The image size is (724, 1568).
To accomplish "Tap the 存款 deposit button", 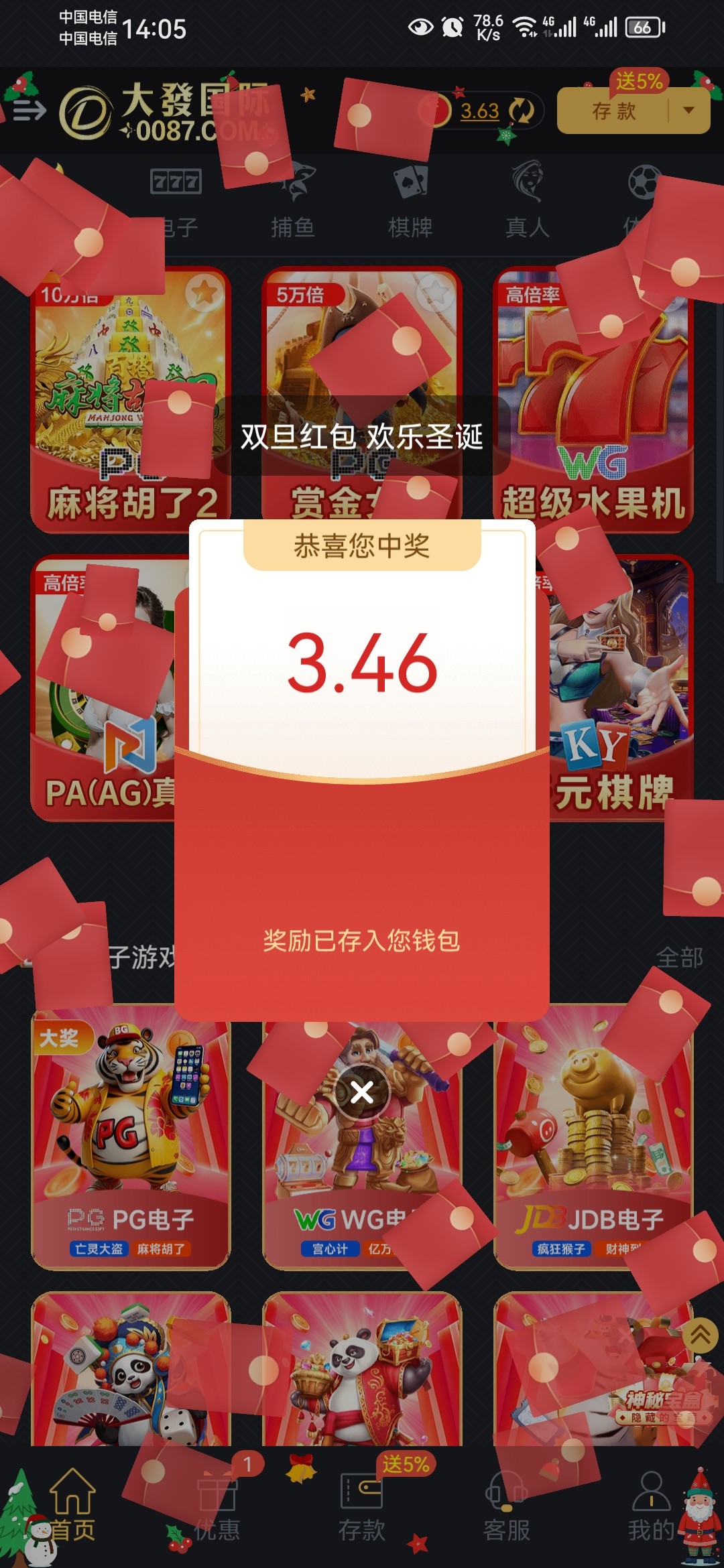I will [x=613, y=111].
